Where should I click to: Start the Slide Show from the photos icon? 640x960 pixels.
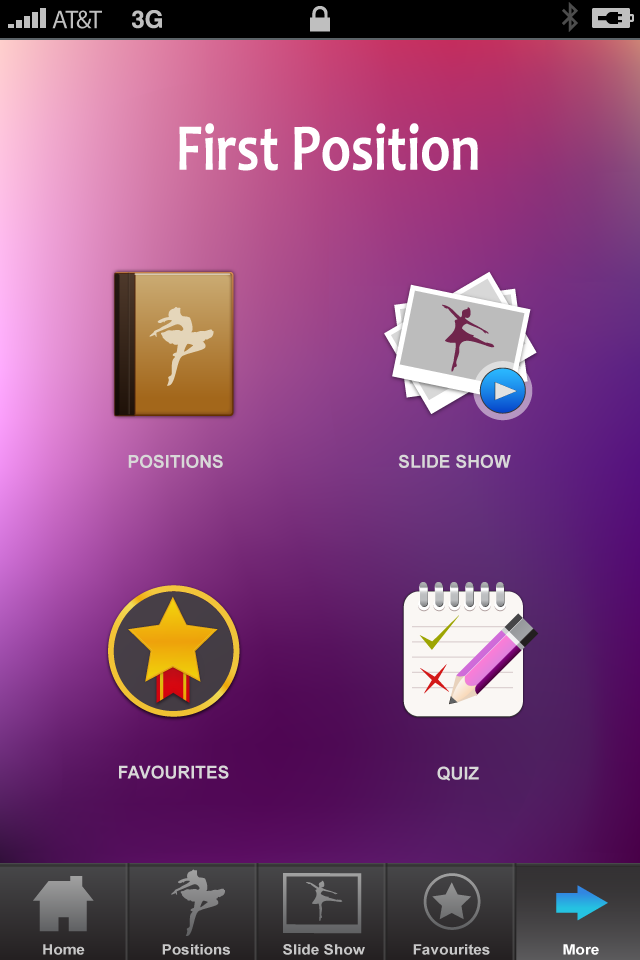pyautogui.click(x=459, y=343)
